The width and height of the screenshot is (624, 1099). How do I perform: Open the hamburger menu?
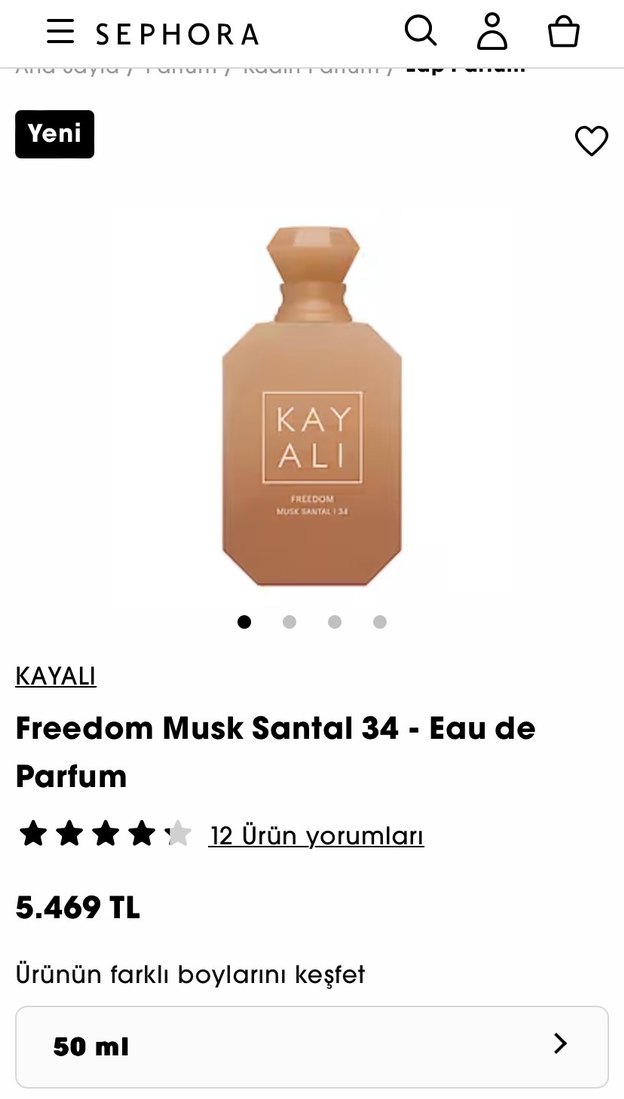point(60,32)
